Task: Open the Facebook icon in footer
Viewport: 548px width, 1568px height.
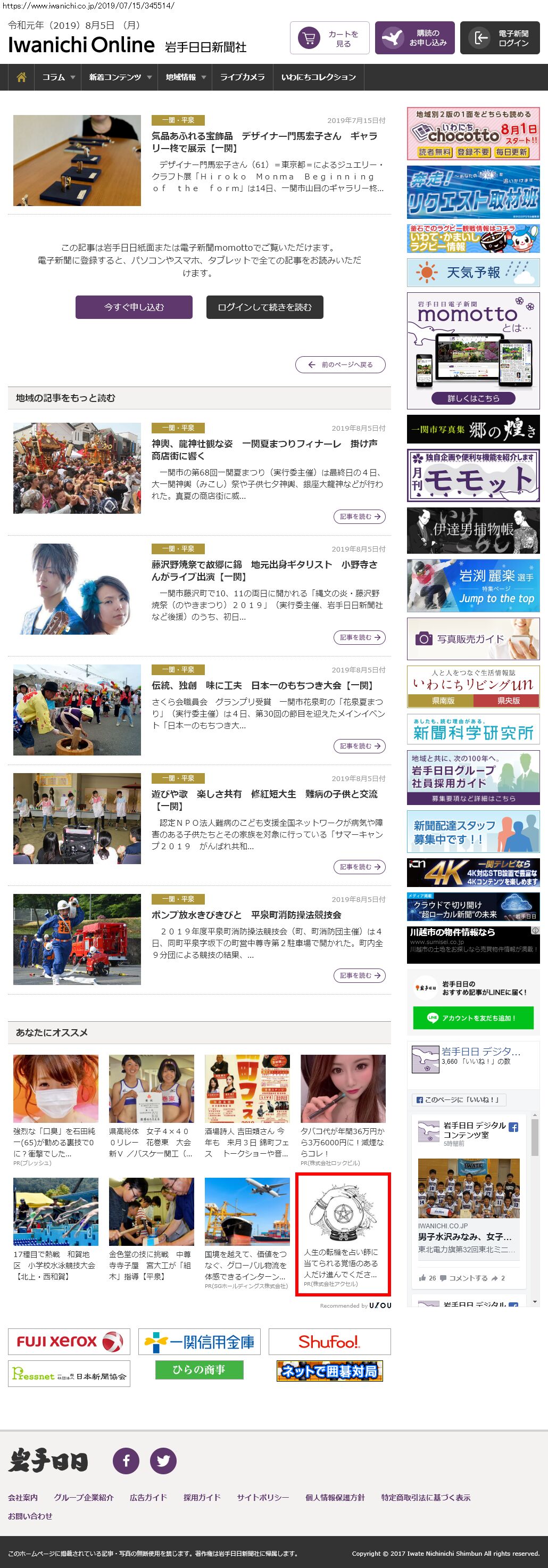Action: 126,1461
